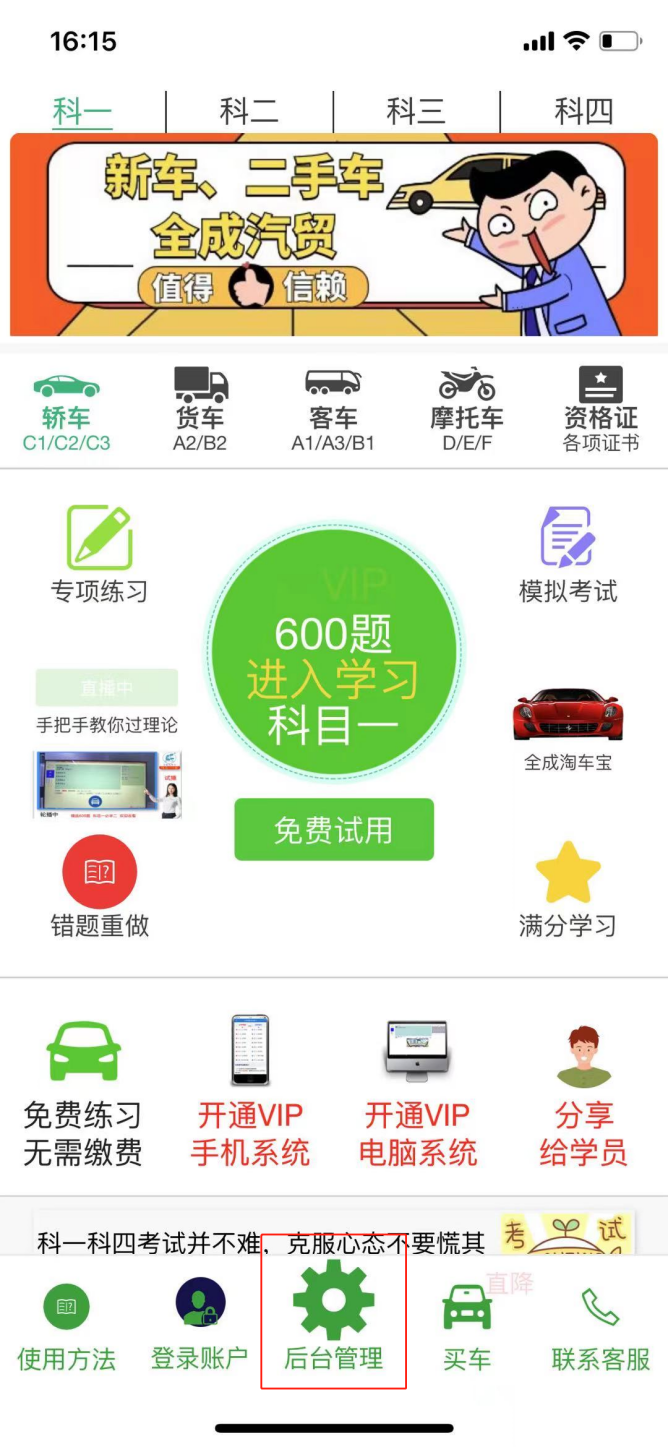This screenshot has height=1447, width=668.
Task: Tap the 免费试用 free trial button
Action: point(334,829)
